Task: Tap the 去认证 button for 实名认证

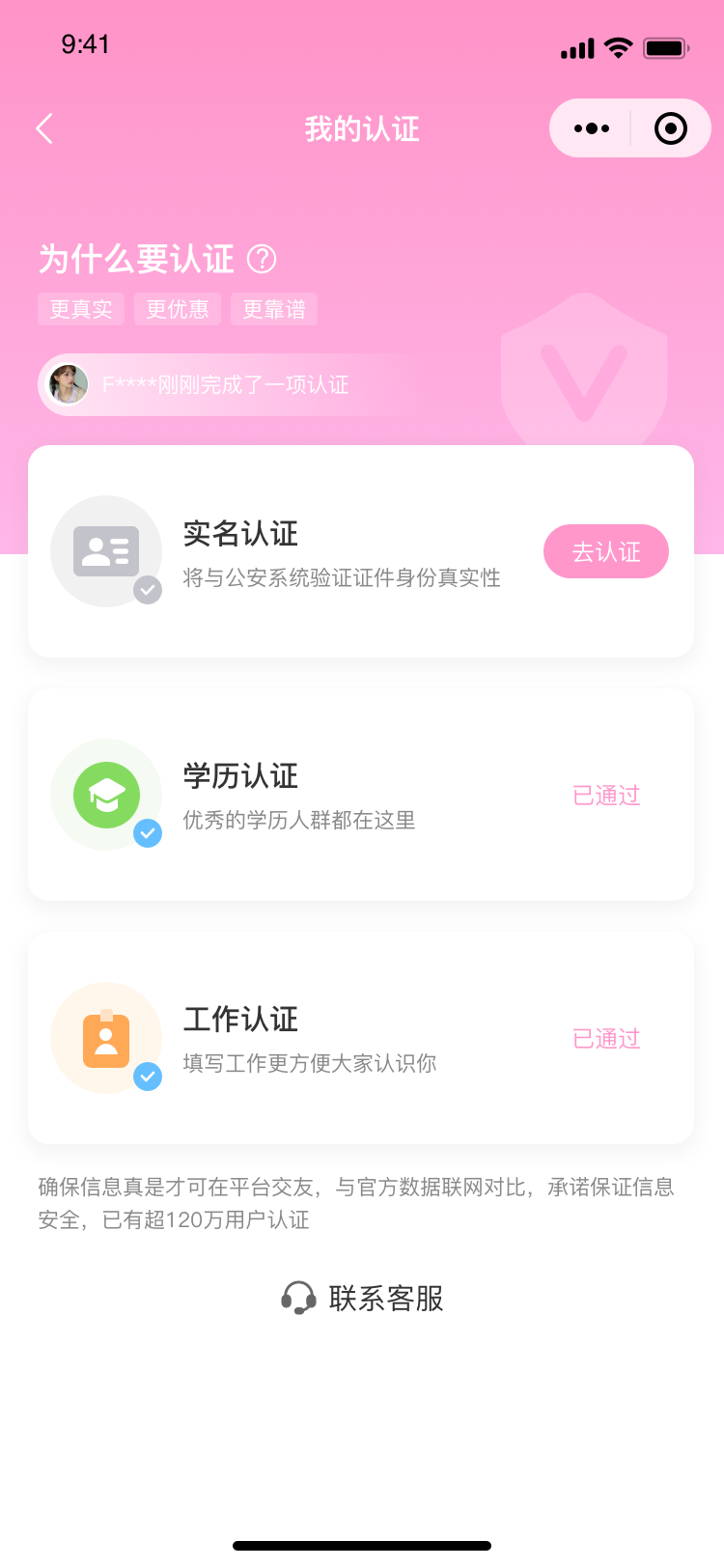Action: (x=605, y=551)
